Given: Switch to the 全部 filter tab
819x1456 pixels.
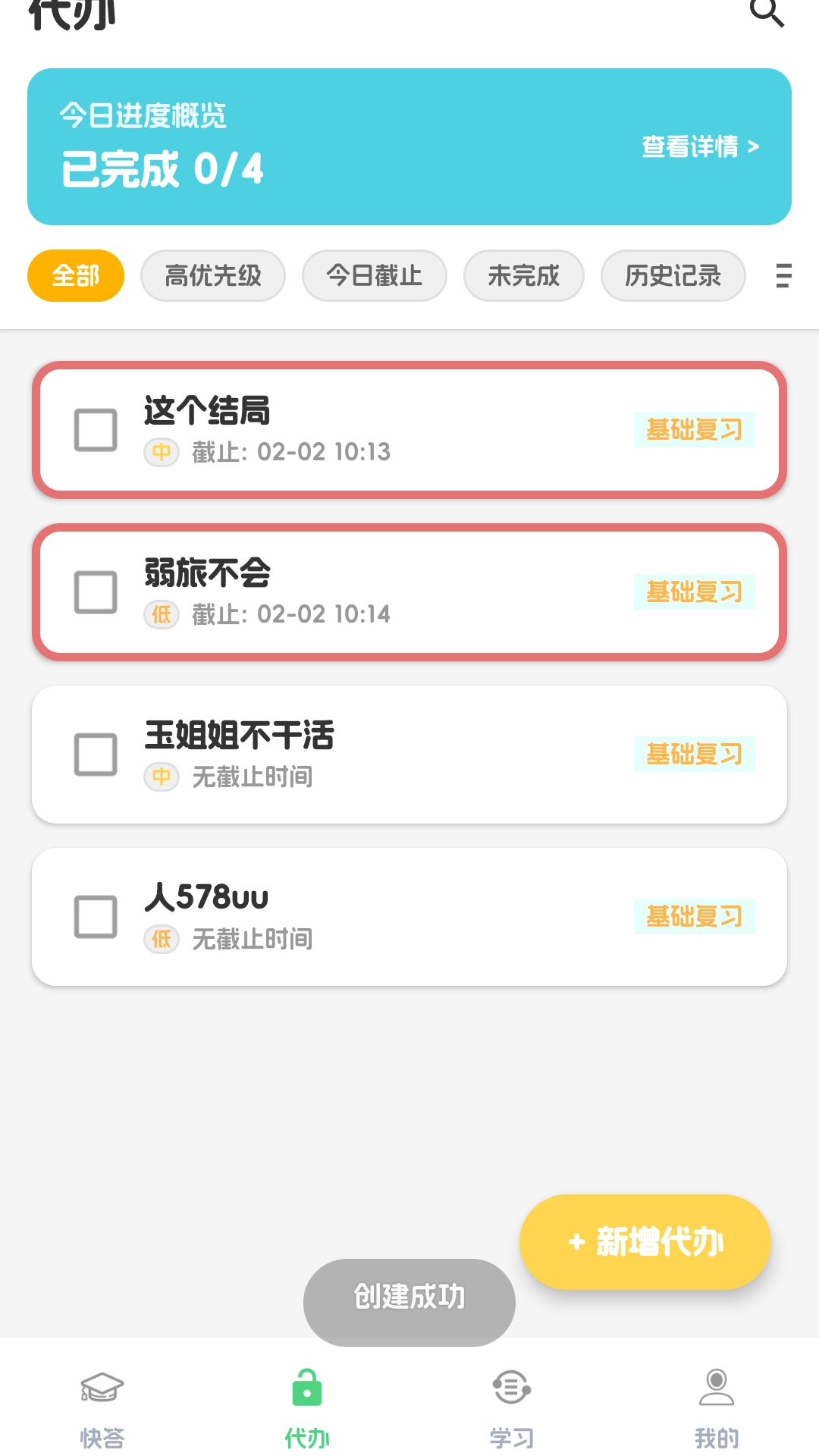Looking at the screenshot, I should 75,276.
